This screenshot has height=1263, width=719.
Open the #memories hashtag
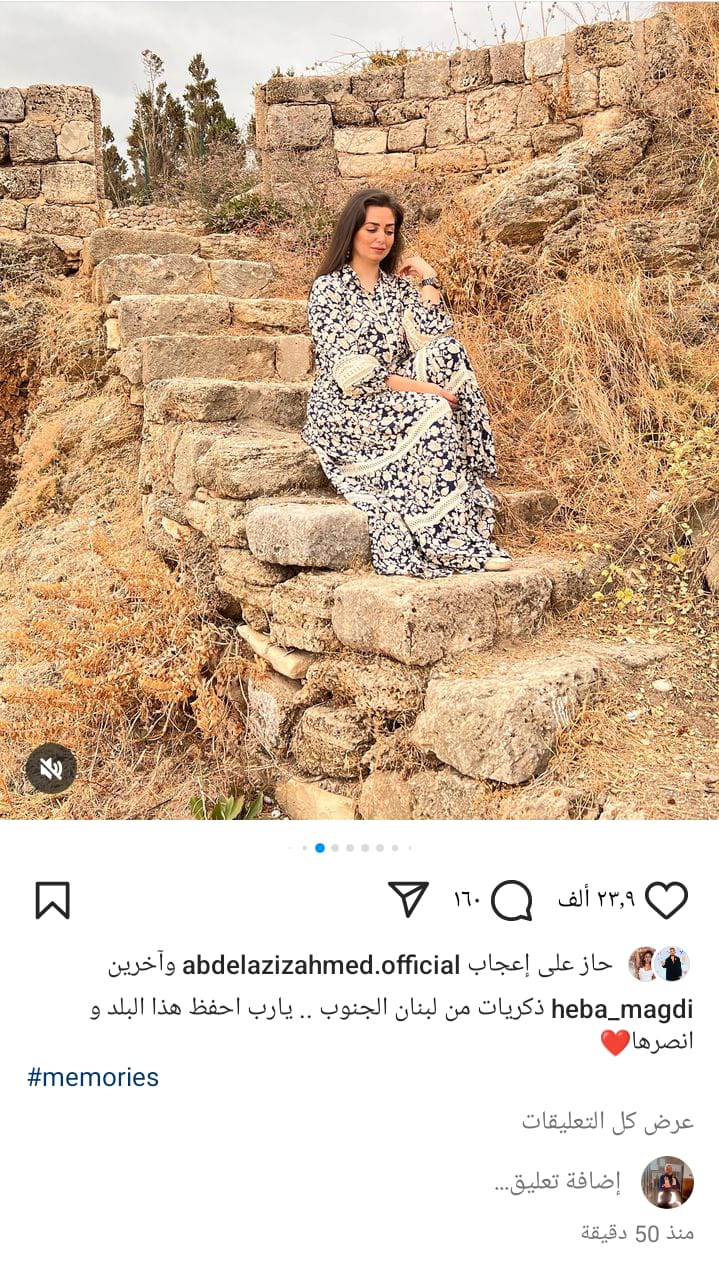click(x=93, y=1077)
